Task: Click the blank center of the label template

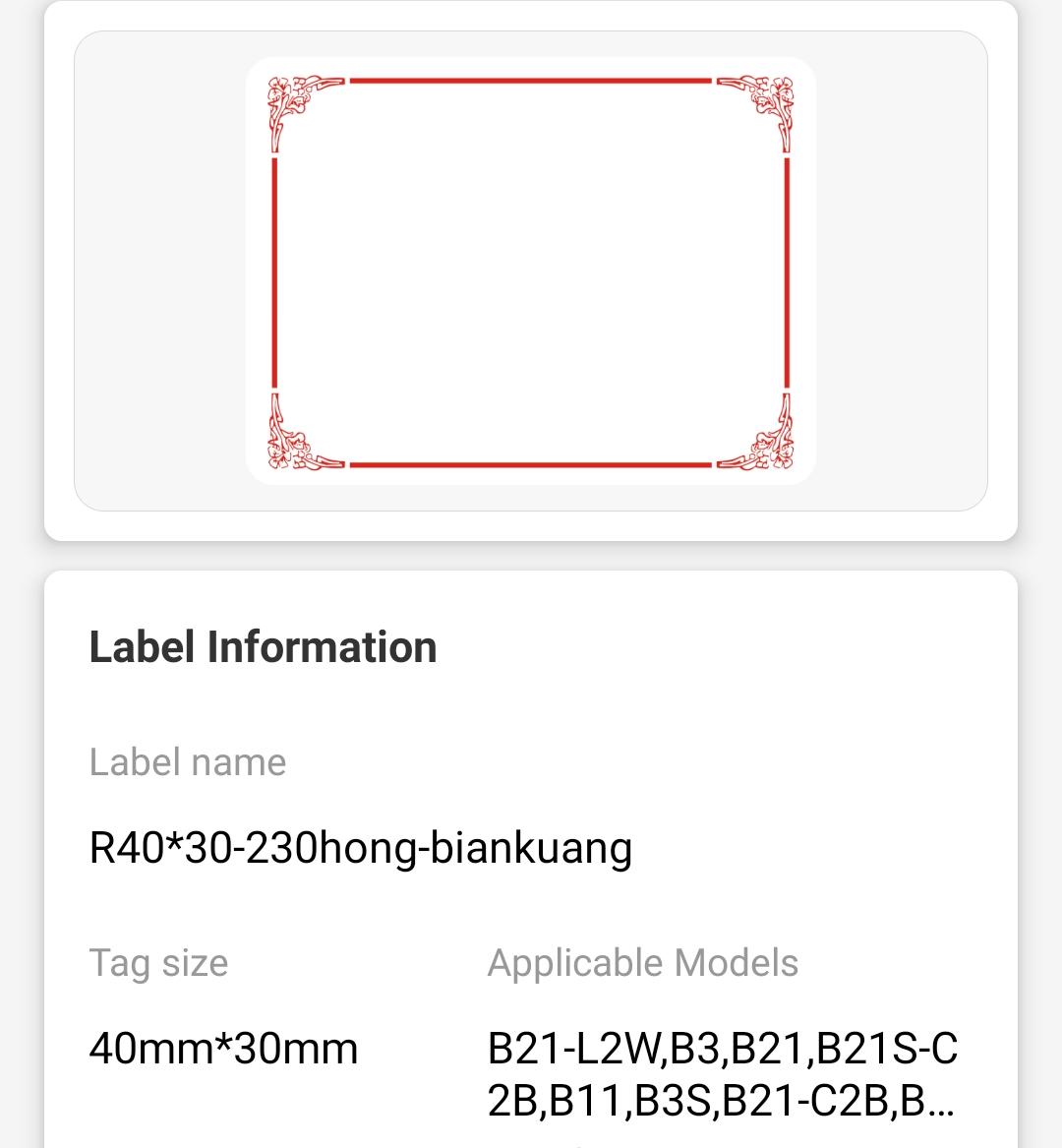Action: pos(531,272)
